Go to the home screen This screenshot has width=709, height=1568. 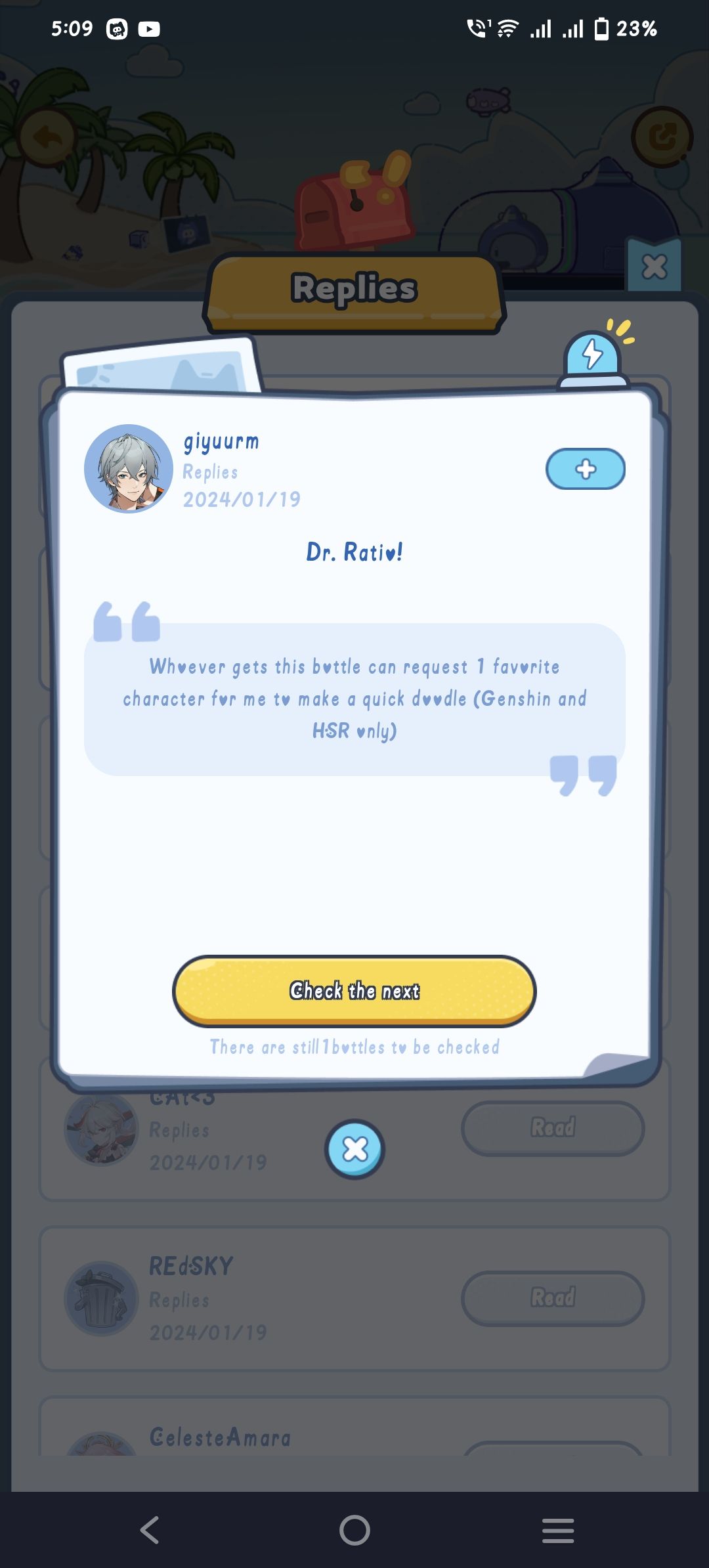point(354,1530)
